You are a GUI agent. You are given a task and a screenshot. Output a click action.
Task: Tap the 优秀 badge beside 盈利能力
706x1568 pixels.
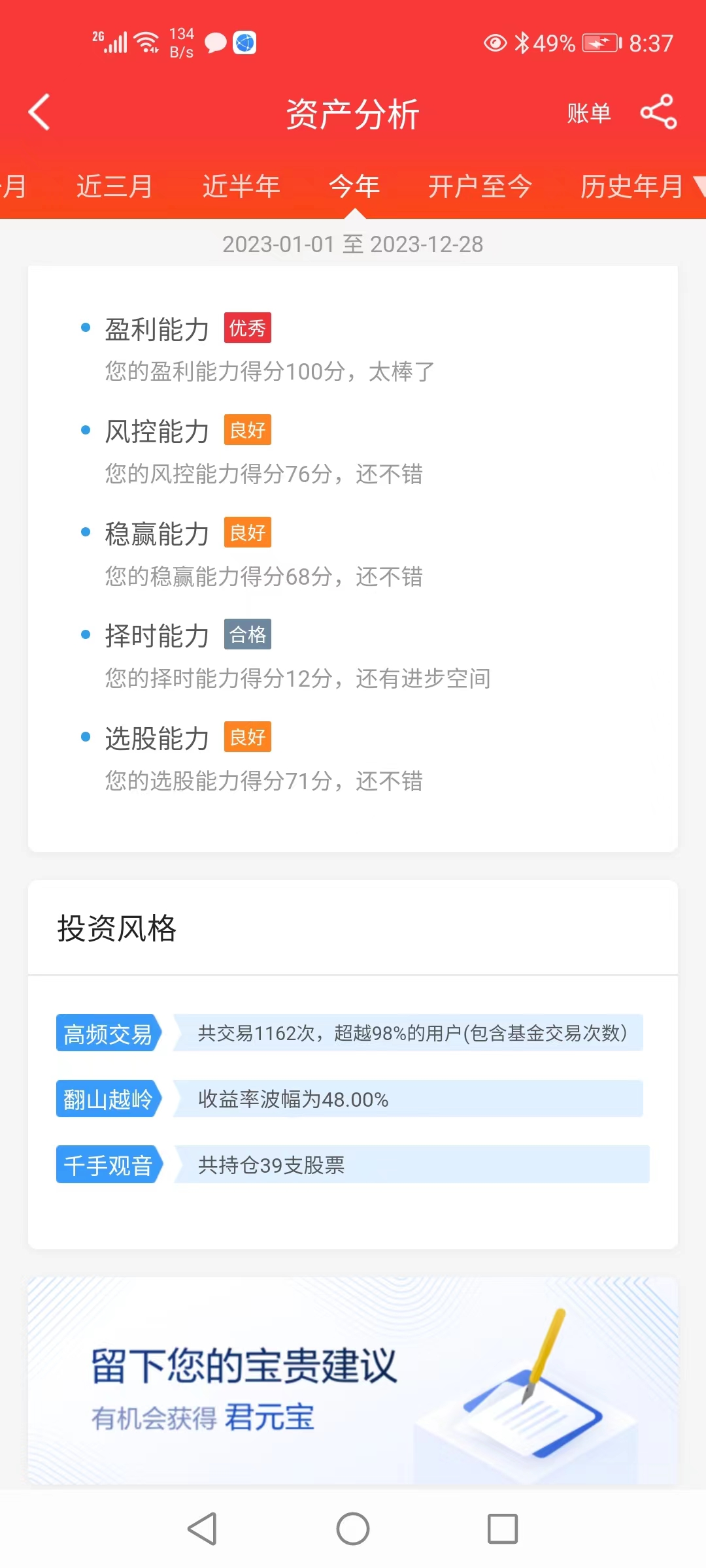(247, 327)
